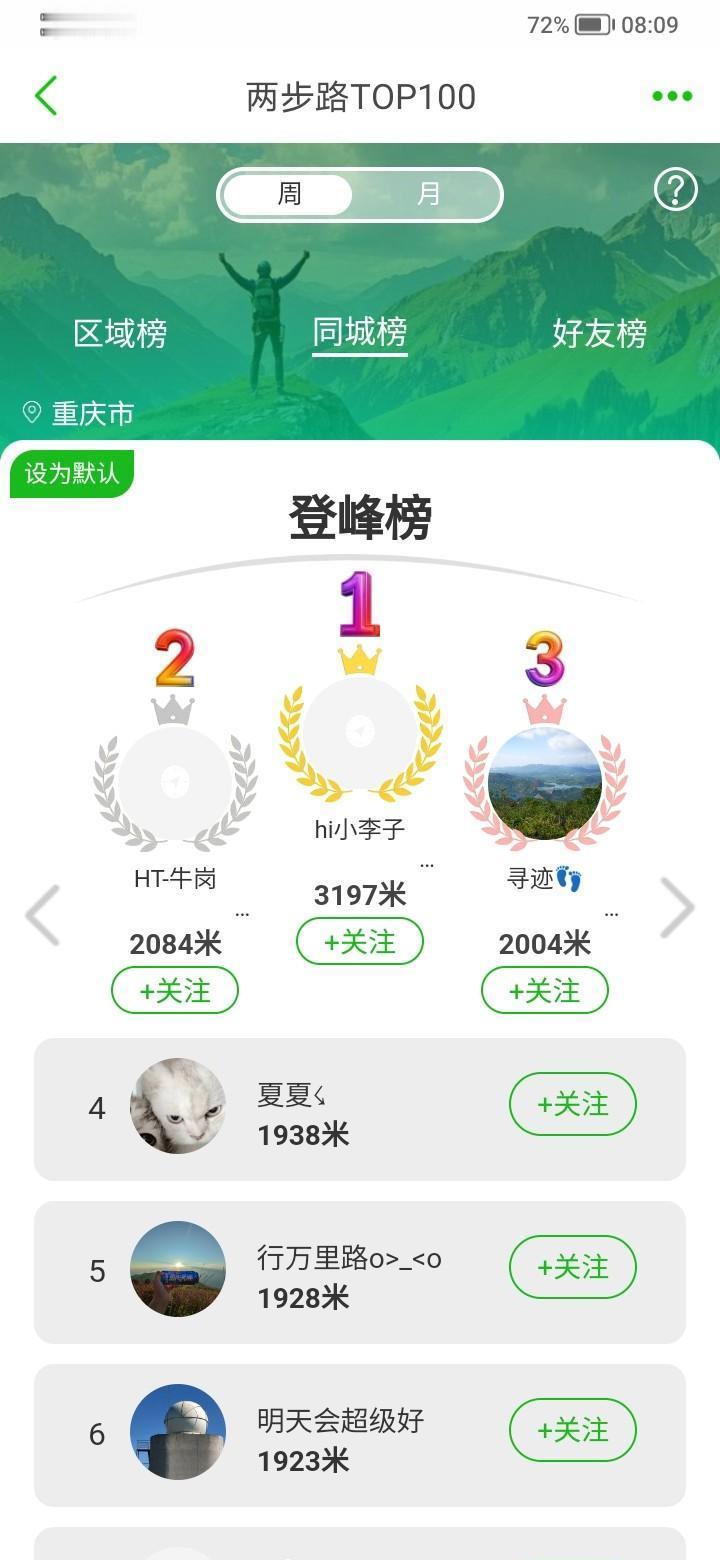
Task: Switch the period toggle to 月
Action: click(430, 195)
